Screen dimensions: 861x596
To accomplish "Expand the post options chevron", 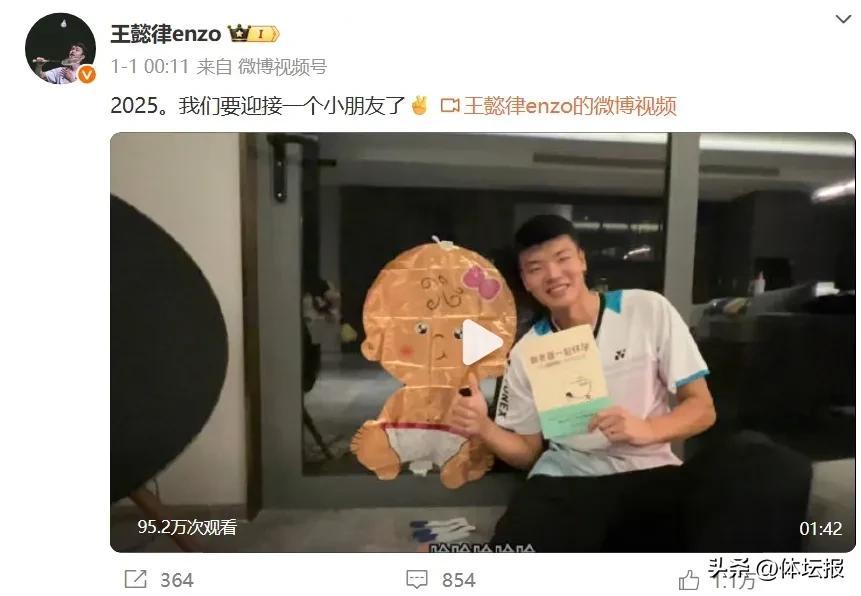I will (843, 19).
